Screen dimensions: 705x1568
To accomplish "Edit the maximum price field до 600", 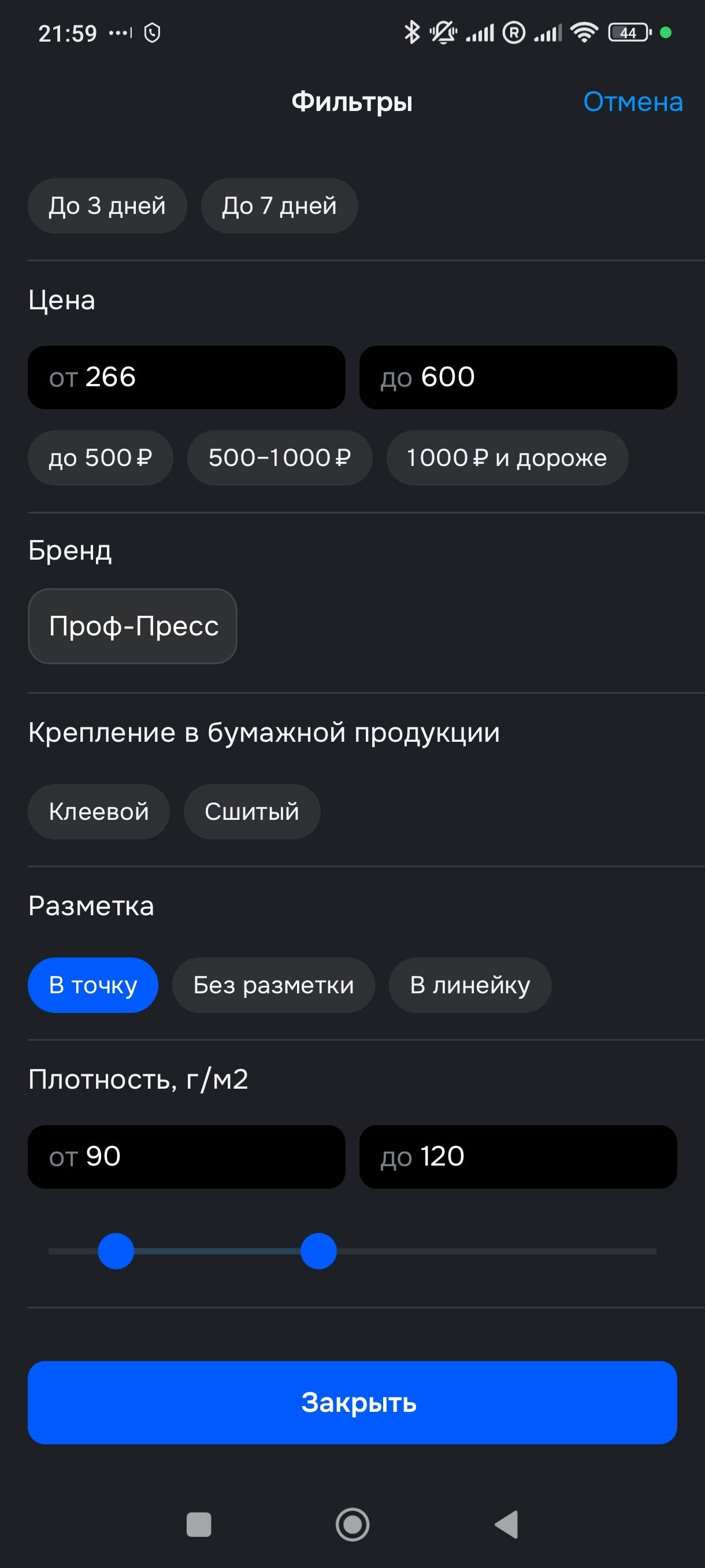I will 518,378.
